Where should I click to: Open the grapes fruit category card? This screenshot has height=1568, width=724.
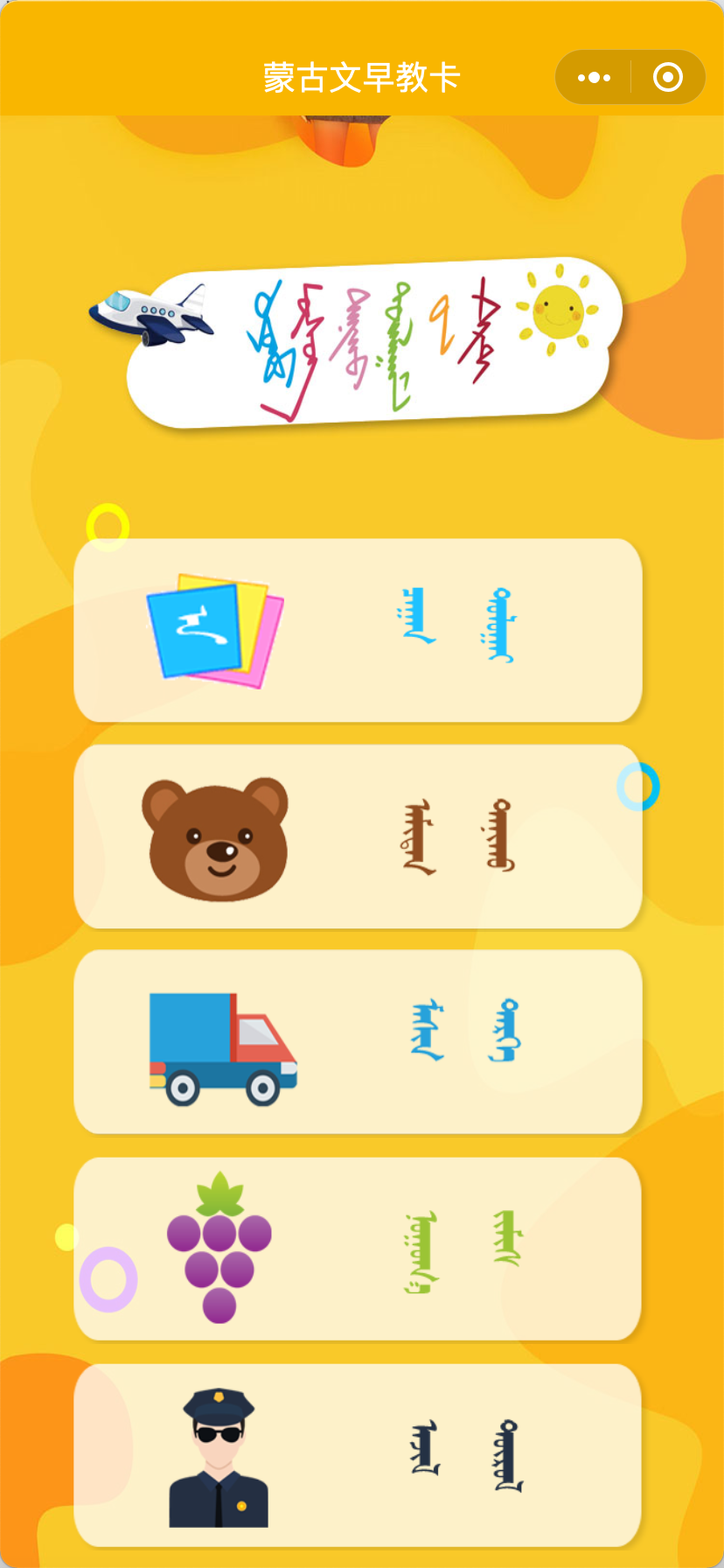[358, 1249]
